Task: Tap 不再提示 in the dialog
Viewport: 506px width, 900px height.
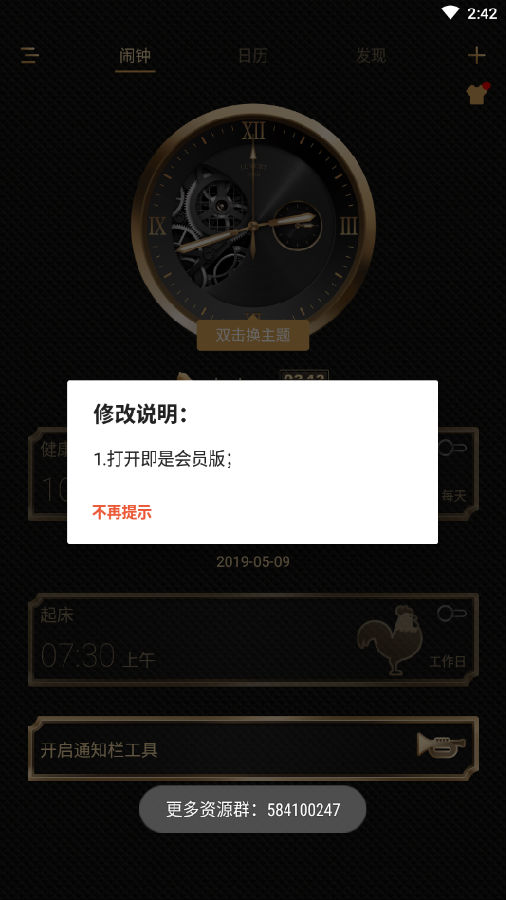Action: (x=122, y=512)
